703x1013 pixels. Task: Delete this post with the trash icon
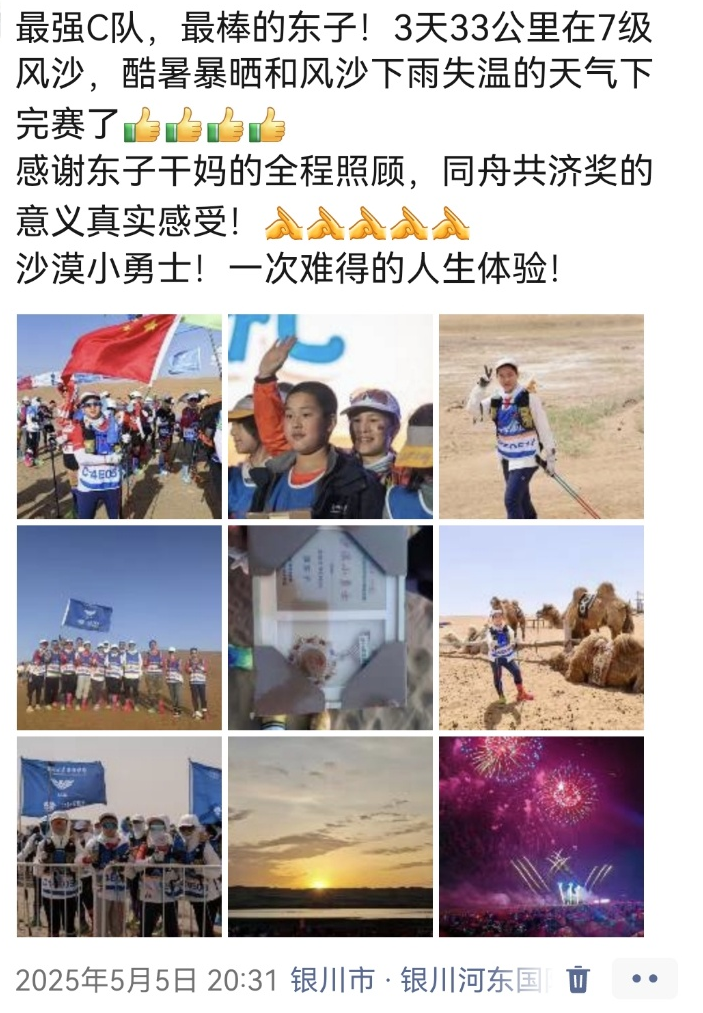tap(578, 979)
